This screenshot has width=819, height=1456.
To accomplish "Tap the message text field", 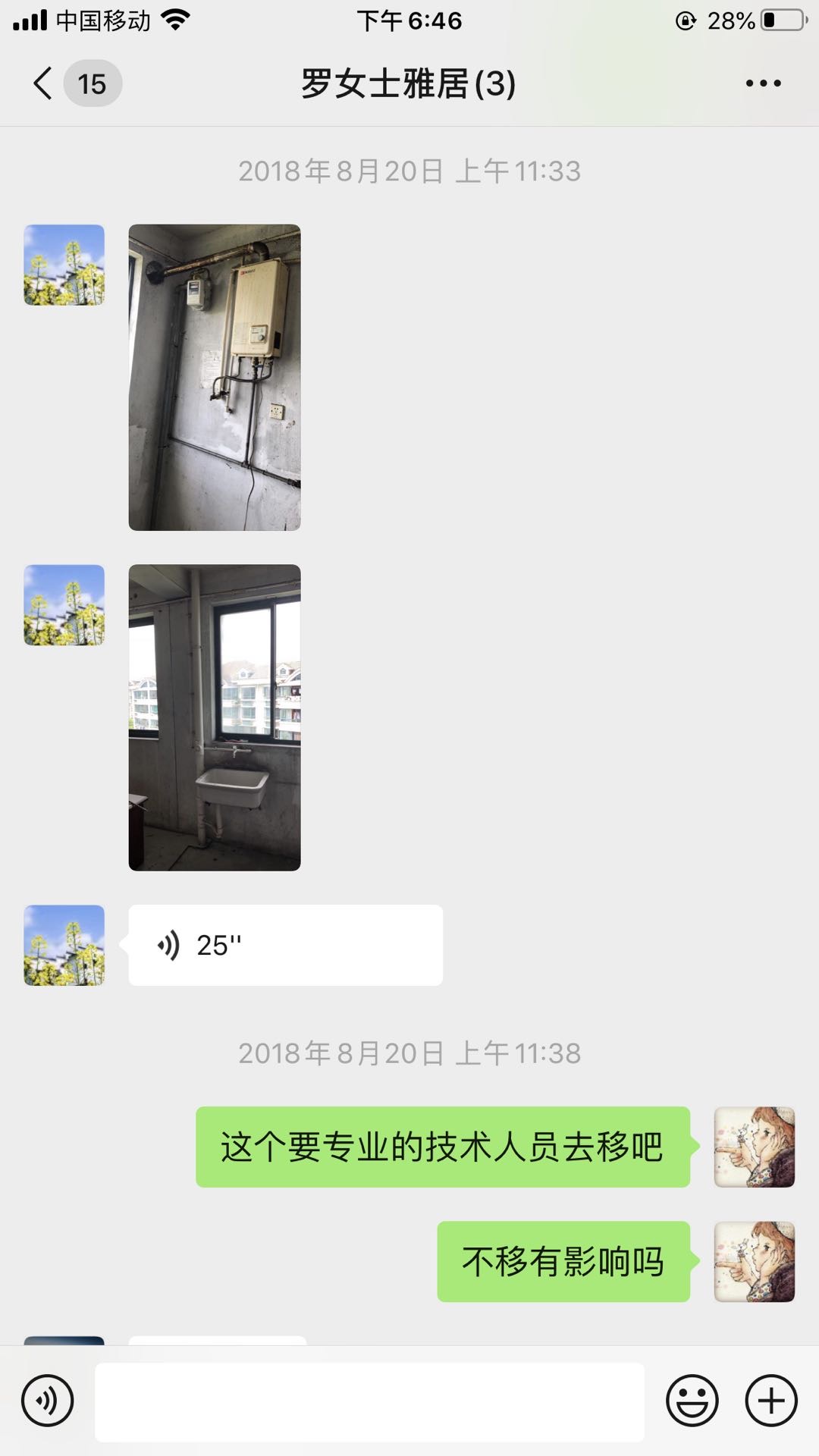I will 369,1401.
